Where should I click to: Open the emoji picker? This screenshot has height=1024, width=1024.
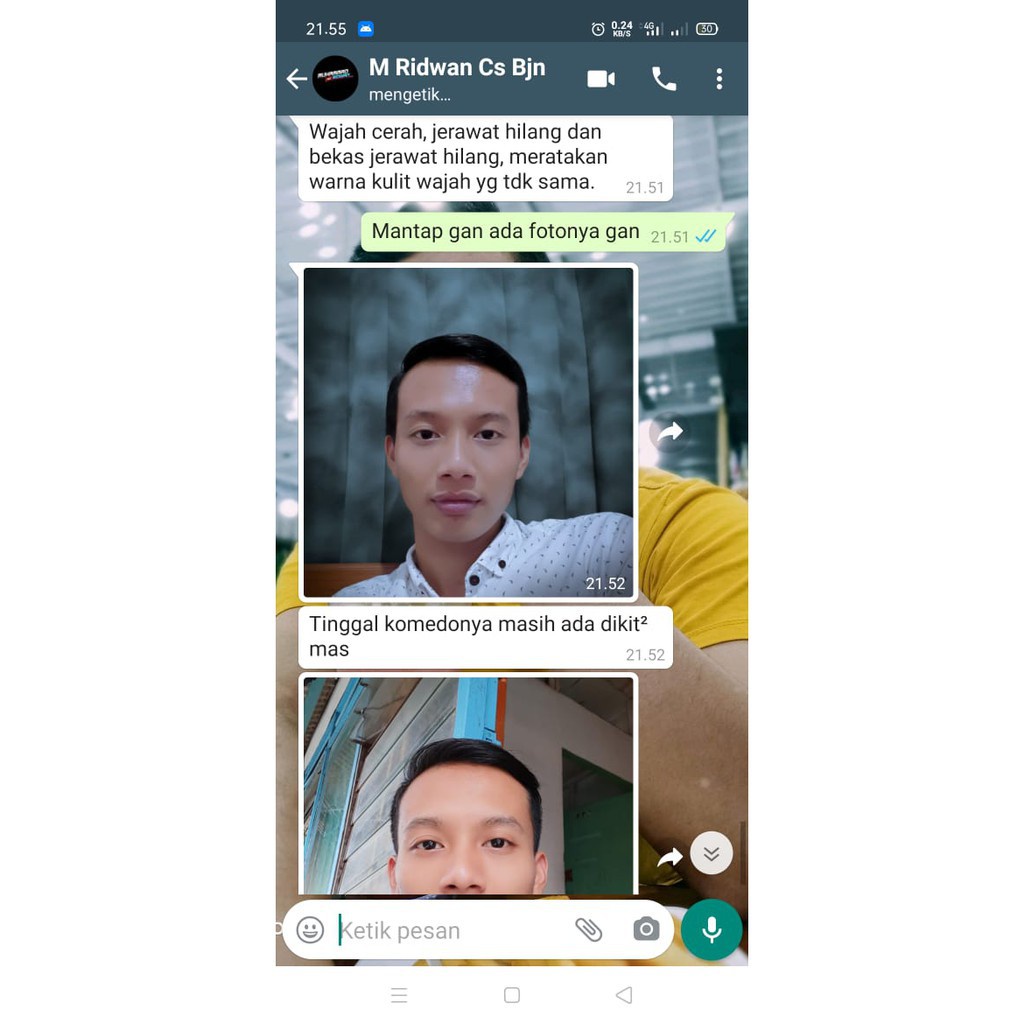click(x=311, y=930)
